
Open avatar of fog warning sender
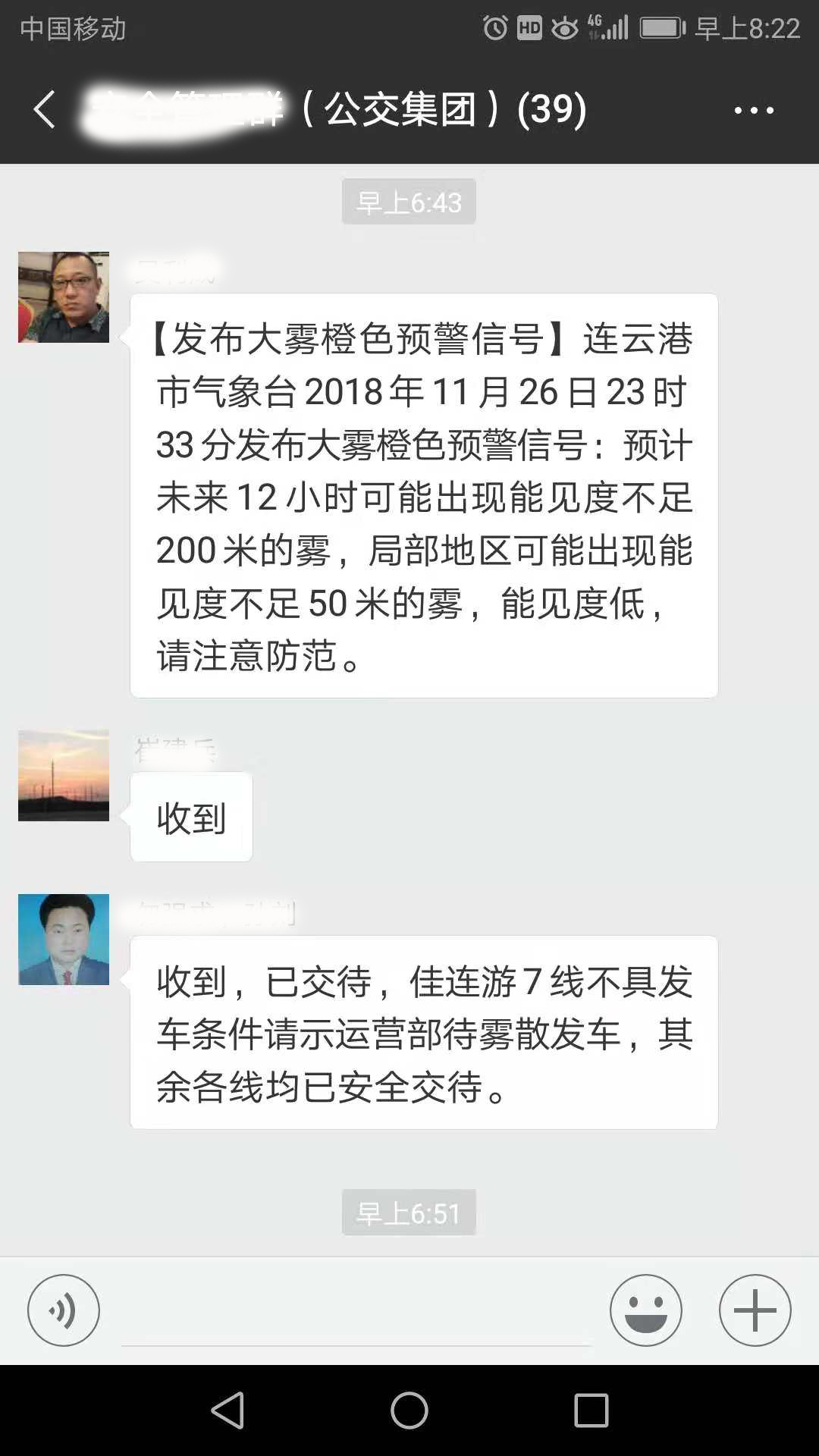coord(64,297)
